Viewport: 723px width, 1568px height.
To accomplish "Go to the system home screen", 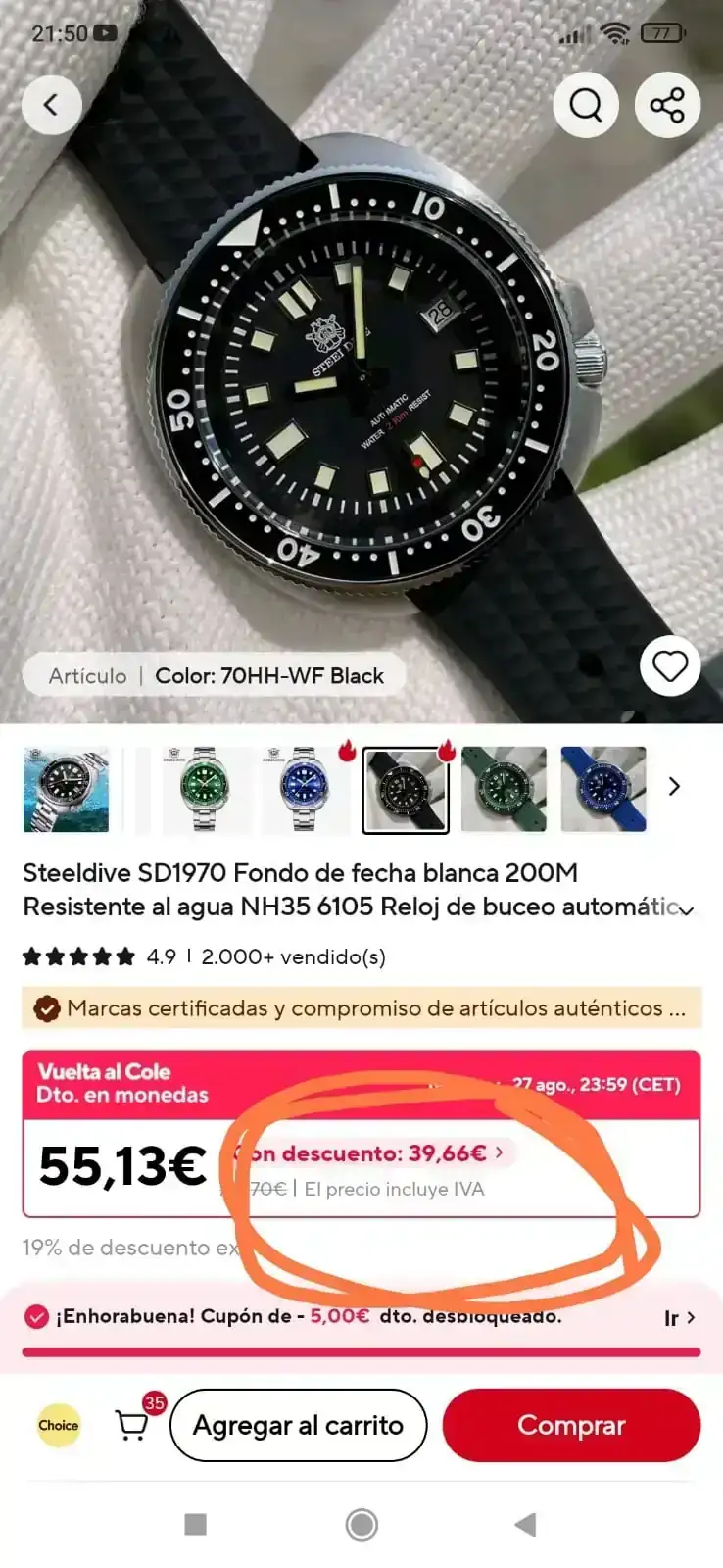I will pos(361,1524).
